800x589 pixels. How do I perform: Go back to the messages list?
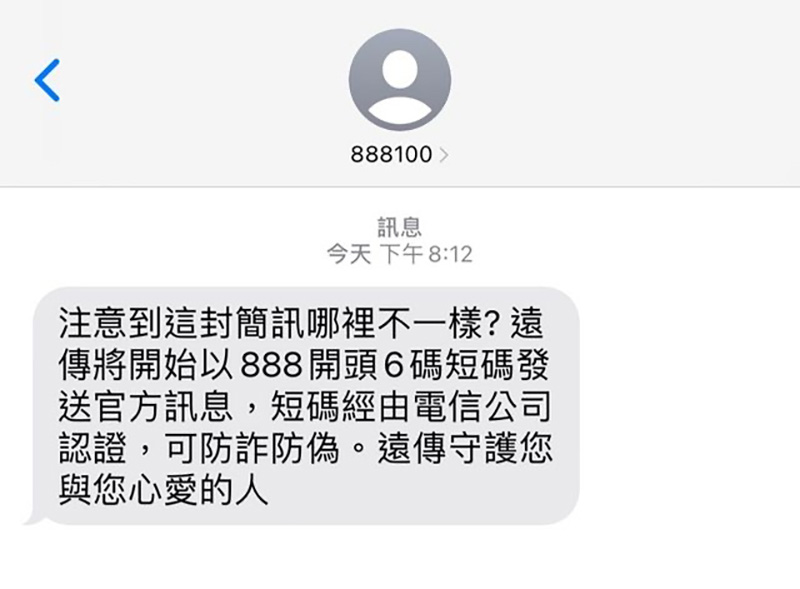47,80
